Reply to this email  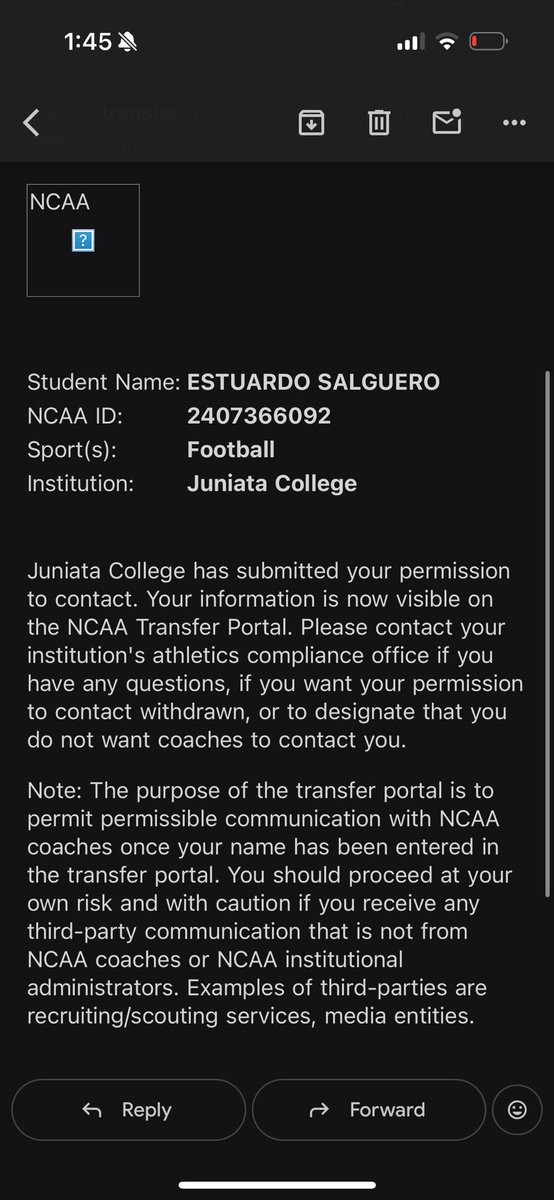click(x=128, y=1110)
